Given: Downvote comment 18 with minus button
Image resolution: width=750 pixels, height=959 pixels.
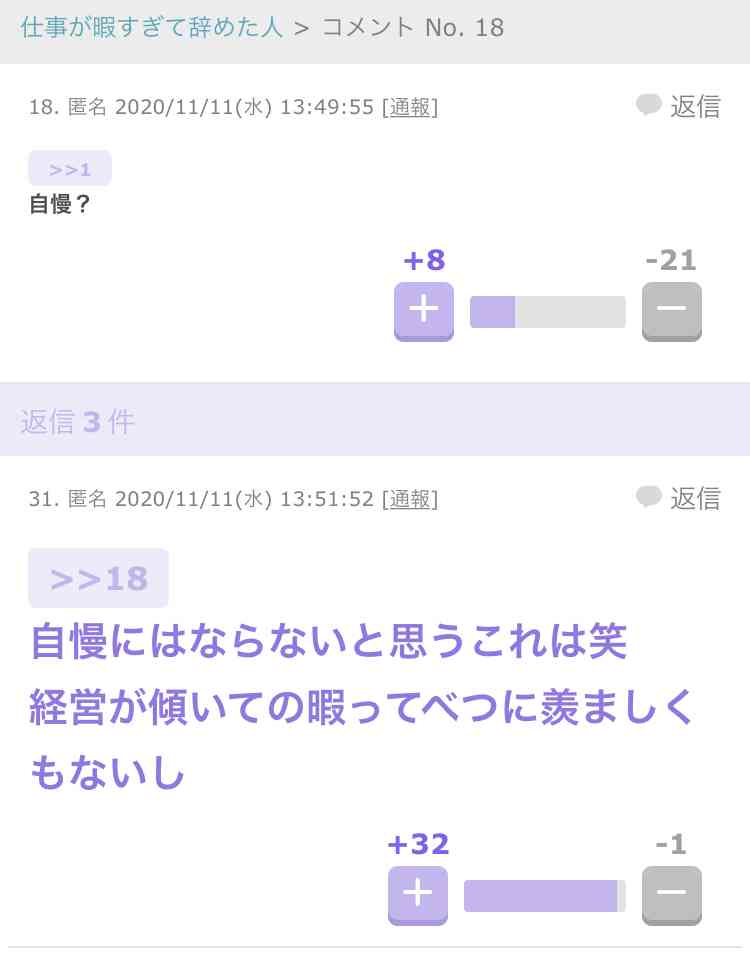Looking at the screenshot, I should (x=671, y=310).
